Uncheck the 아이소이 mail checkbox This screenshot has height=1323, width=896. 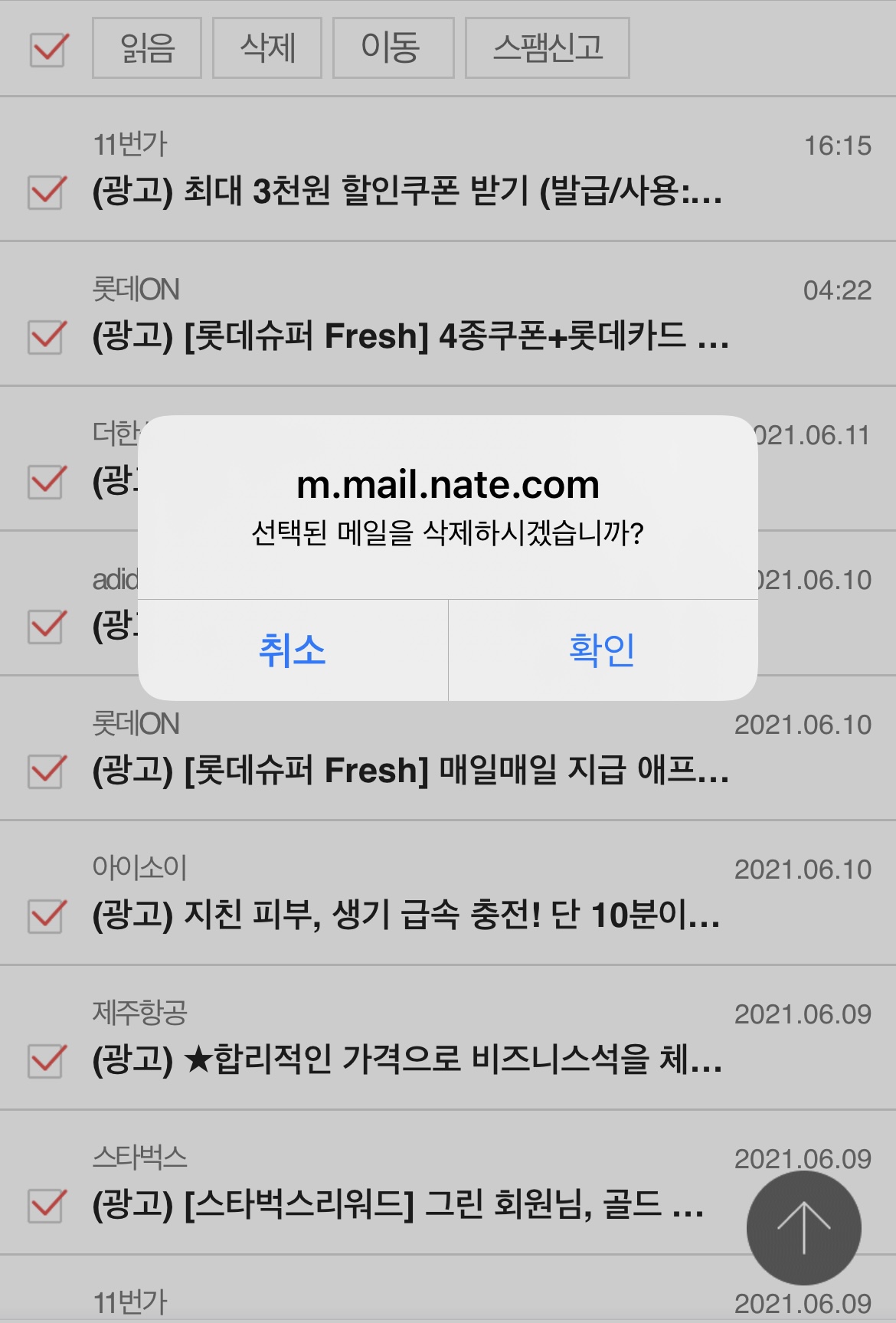click(47, 915)
